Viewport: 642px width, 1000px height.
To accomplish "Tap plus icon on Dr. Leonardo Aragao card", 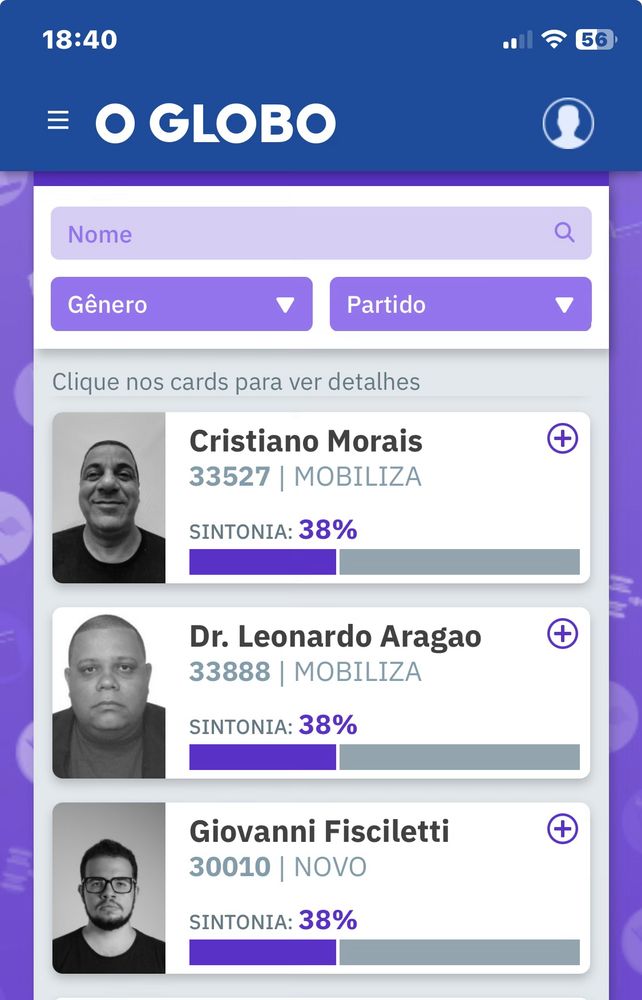I will click(562, 633).
